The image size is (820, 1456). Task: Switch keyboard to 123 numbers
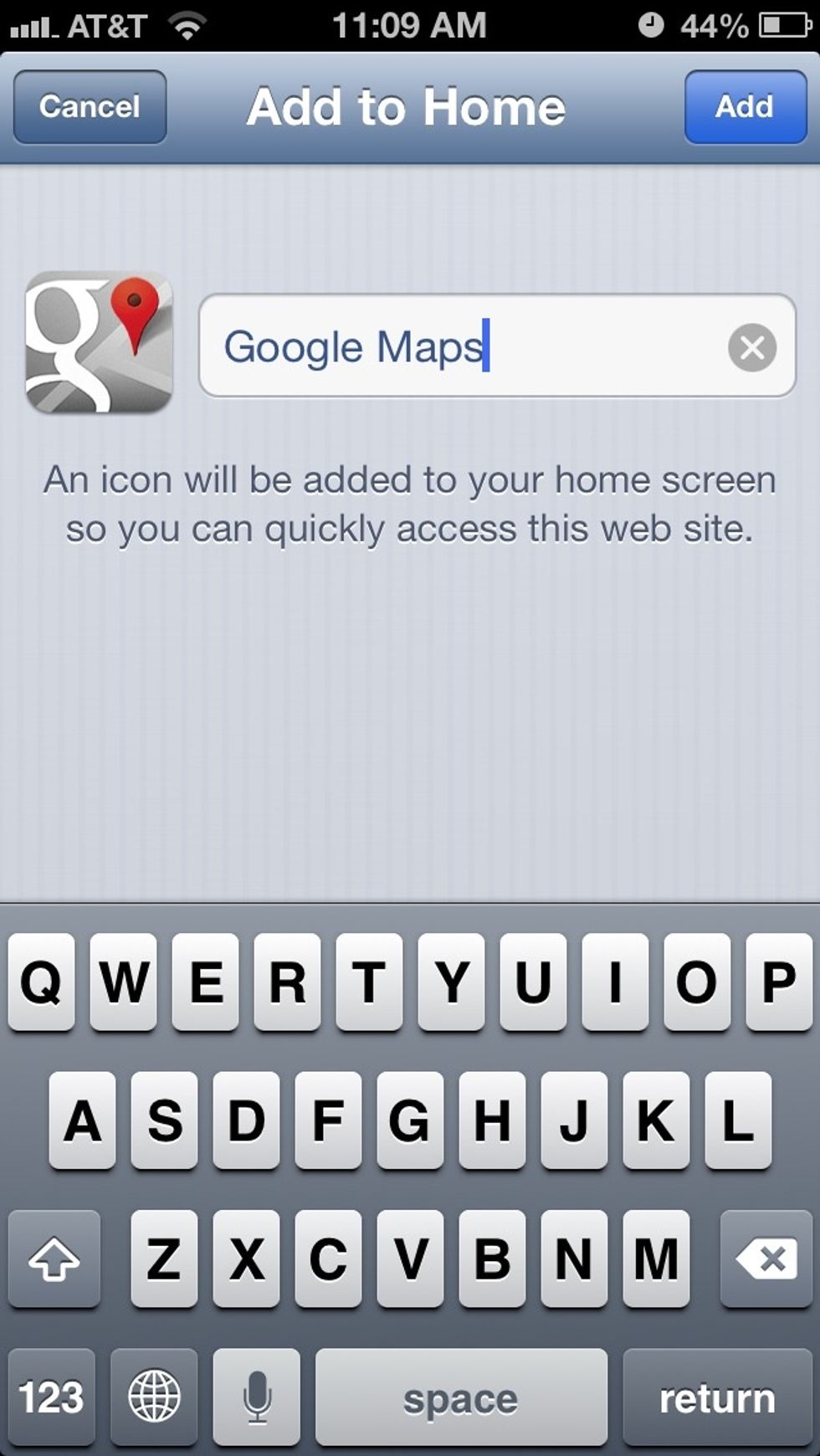tap(52, 1397)
